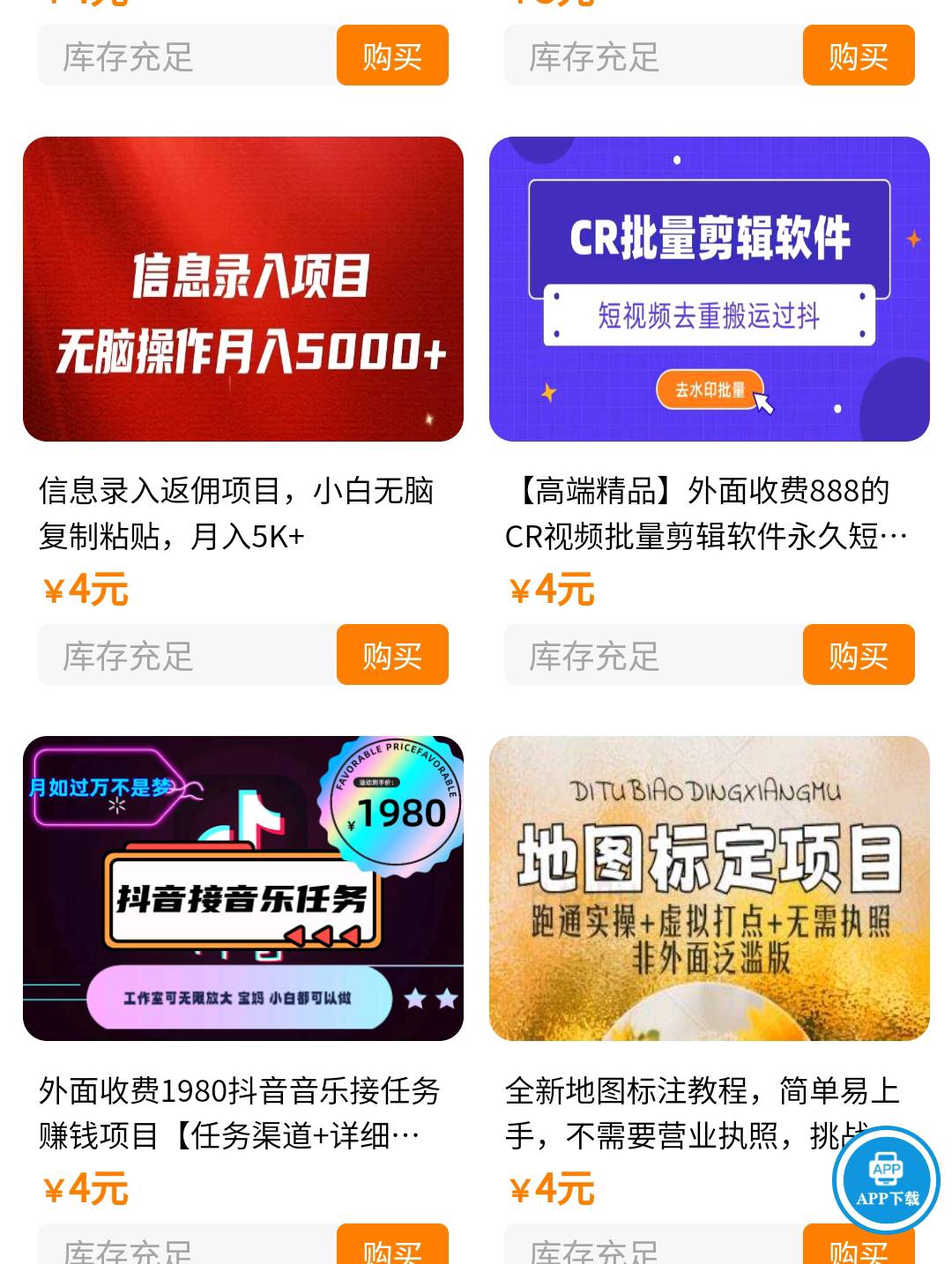The image size is (952, 1264).
Task: Click the top-left 购买 button
Action: (x=391, y=56)
